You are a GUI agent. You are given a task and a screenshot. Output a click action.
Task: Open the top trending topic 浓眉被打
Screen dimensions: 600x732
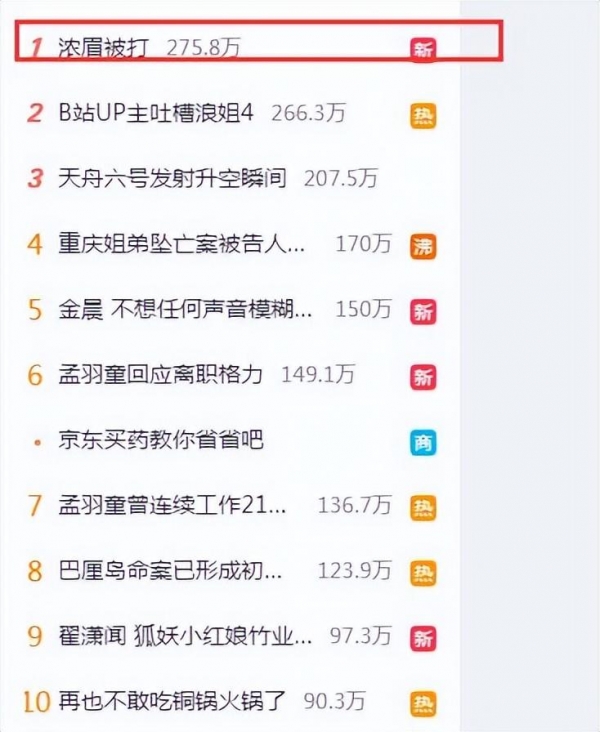(x=104, y=47)
